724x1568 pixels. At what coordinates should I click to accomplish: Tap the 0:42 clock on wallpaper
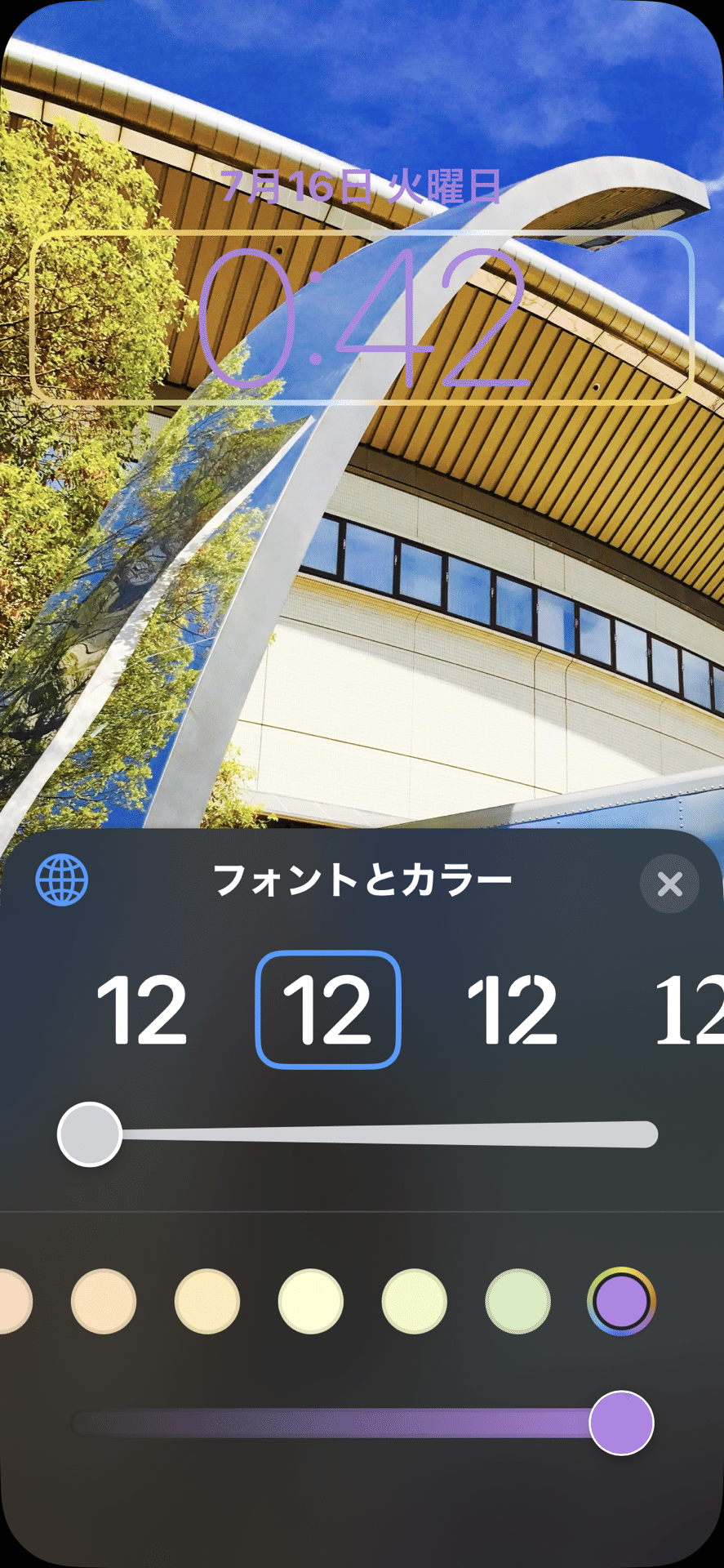[362, 318]
